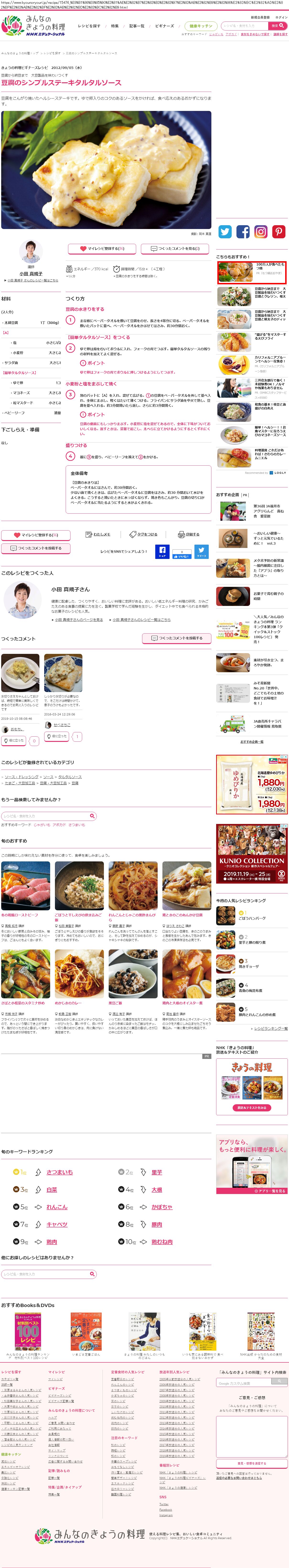Image resolution: width=289 pixels, height=1568 pixels.
Task: Open the レシピを探す menu in the header
Action: 89,26
